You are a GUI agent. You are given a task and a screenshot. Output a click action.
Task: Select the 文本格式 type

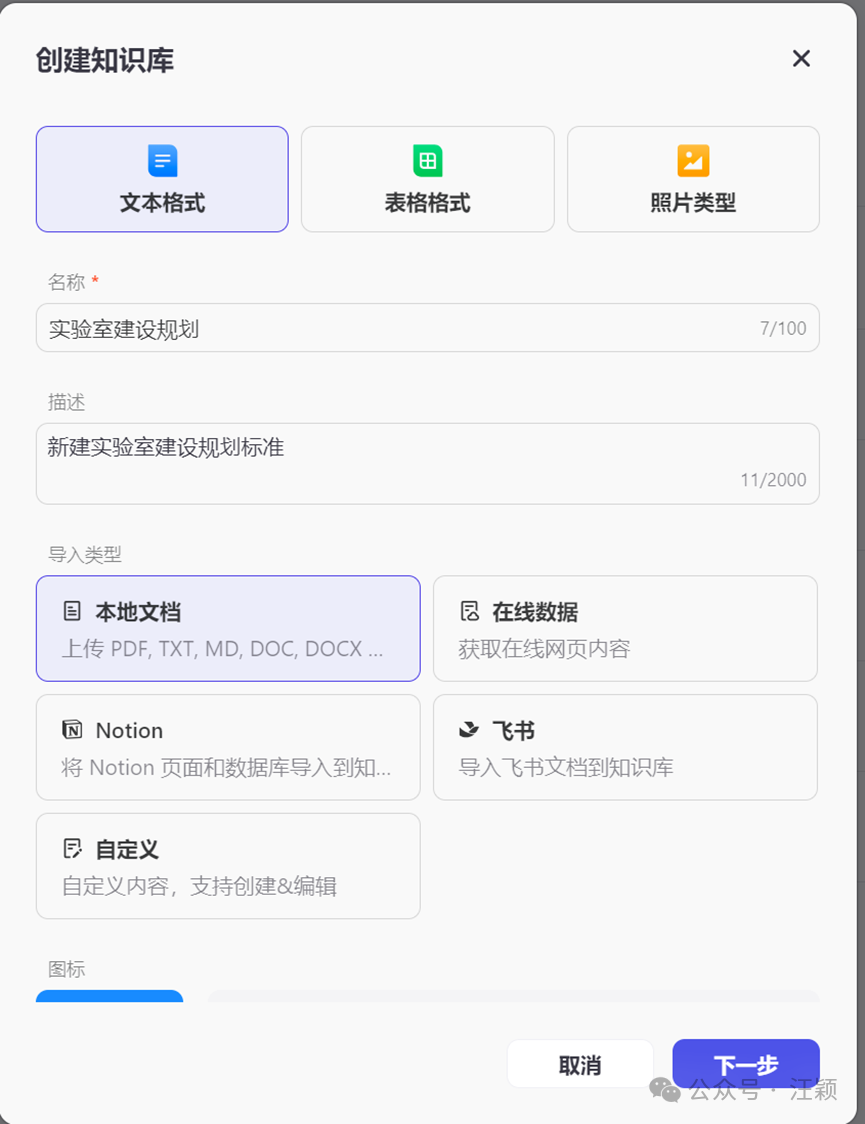162,179
